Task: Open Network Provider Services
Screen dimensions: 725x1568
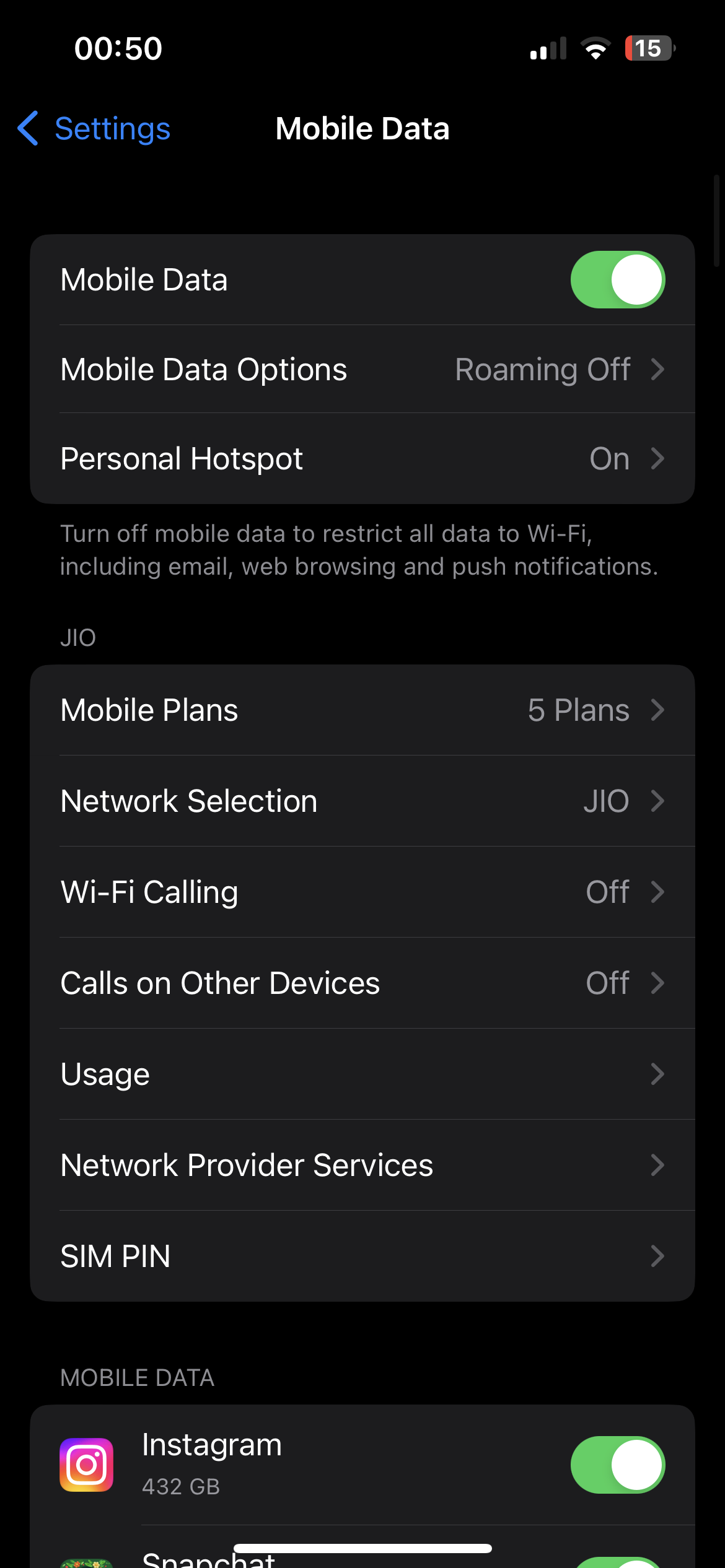Action: click(x=362, y=1165)
